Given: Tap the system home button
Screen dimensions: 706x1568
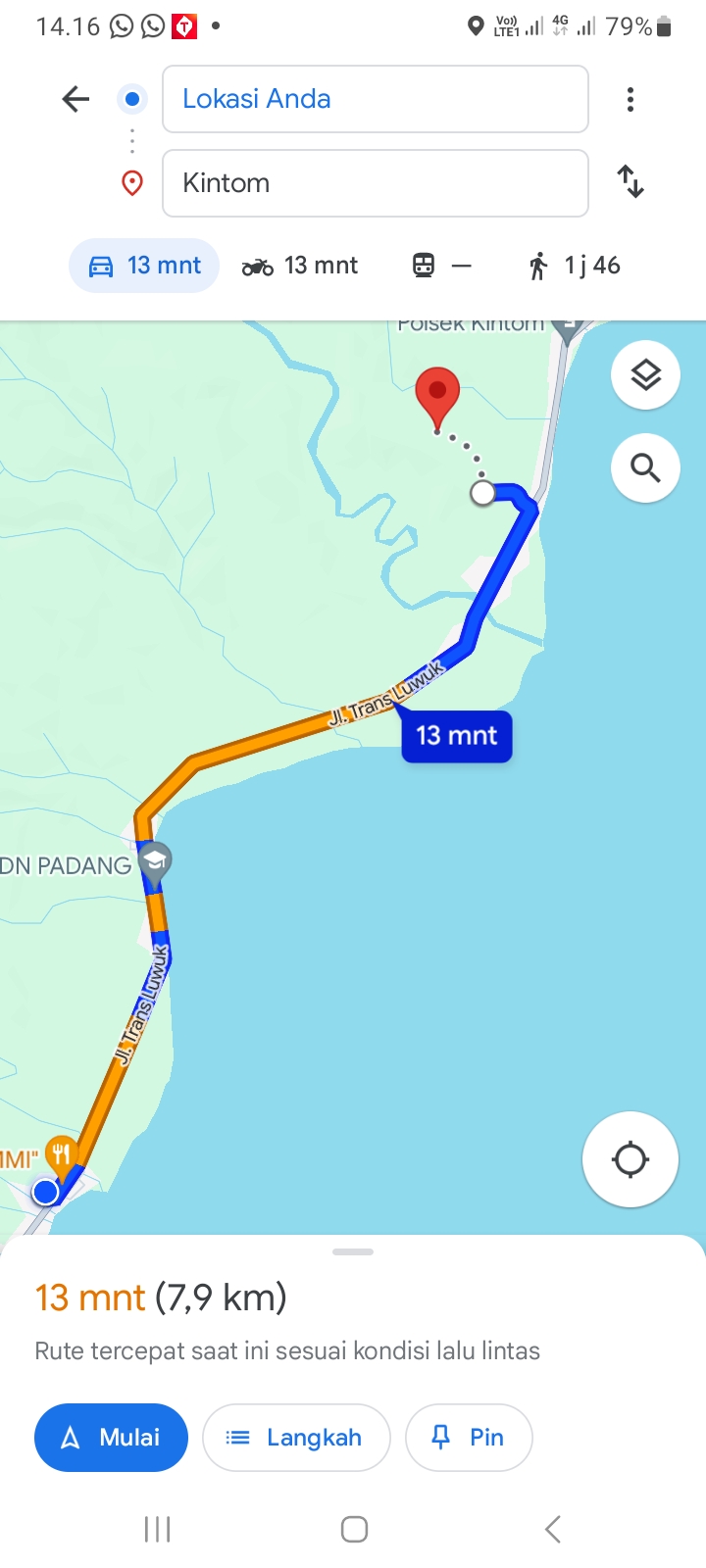Looking at the screenshot, I should 354,1529.
